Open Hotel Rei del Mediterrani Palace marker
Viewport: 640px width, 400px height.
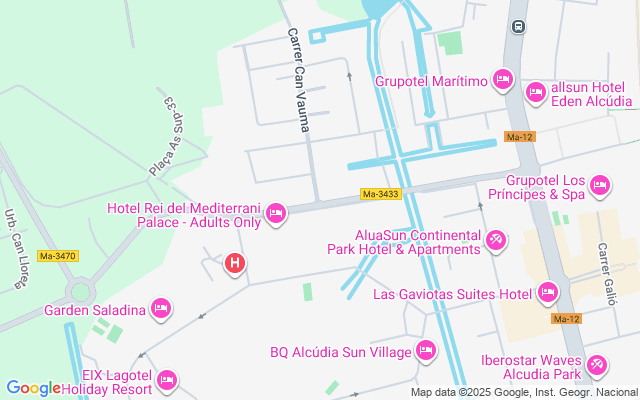click(x=276, y=214)
